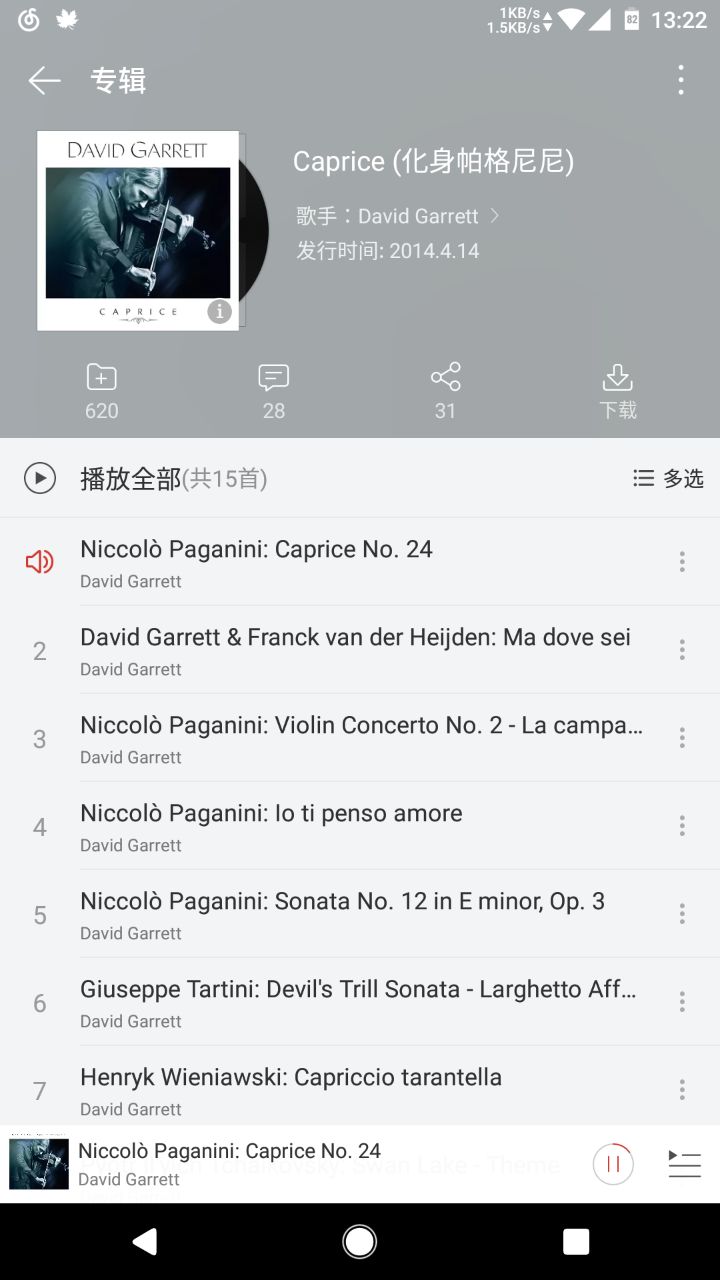Add album to collection (620)
Viewport: 720px width, 1280px height.
tap(102, 391)
